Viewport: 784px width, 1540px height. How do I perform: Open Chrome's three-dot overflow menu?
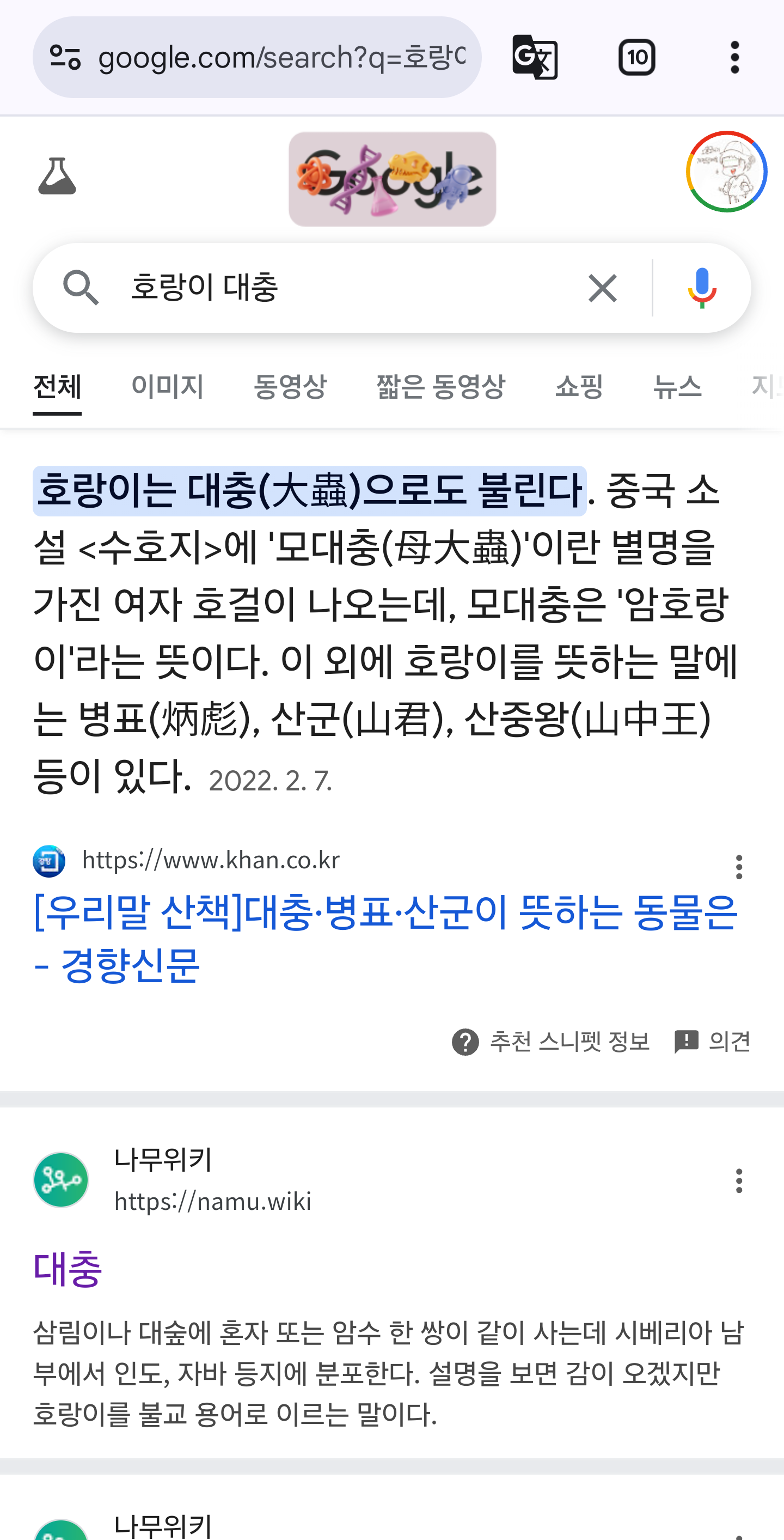[x=735, y=57]
